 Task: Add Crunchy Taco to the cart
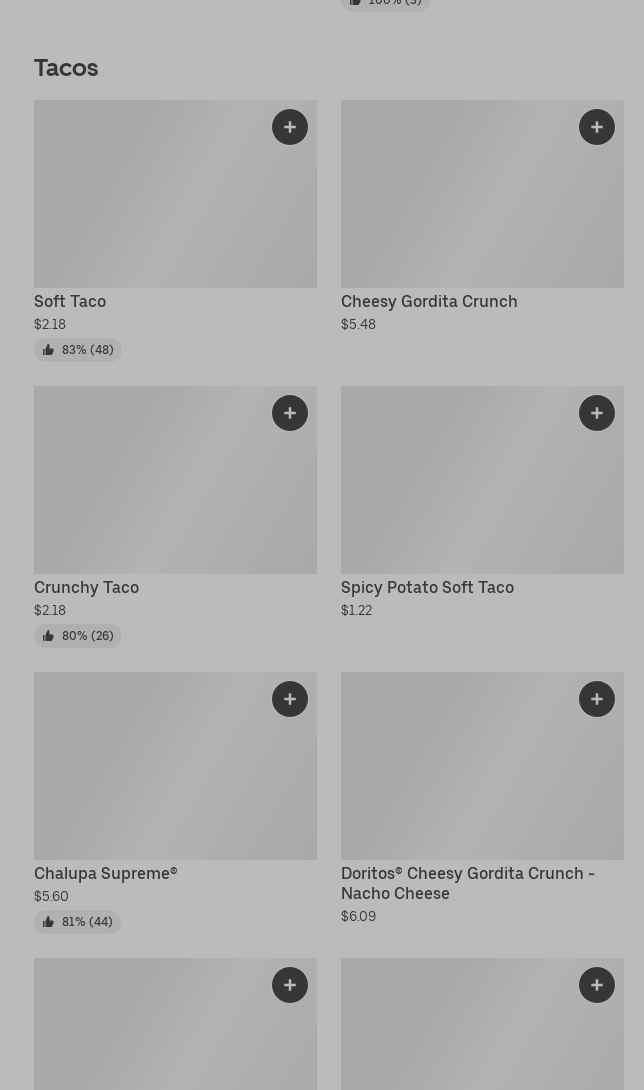[x=290, y=413]
